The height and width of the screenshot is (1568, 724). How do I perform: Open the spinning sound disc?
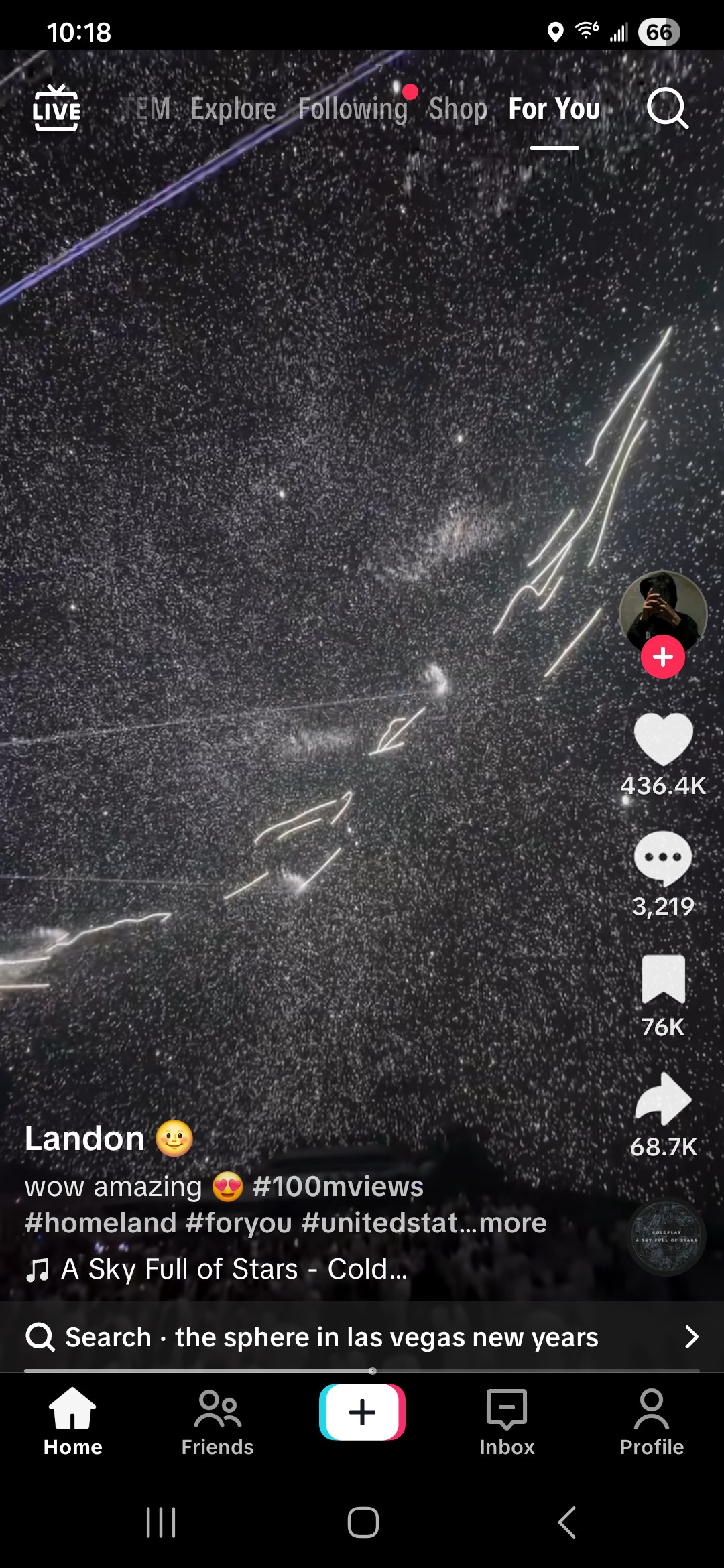[666, 1237]
